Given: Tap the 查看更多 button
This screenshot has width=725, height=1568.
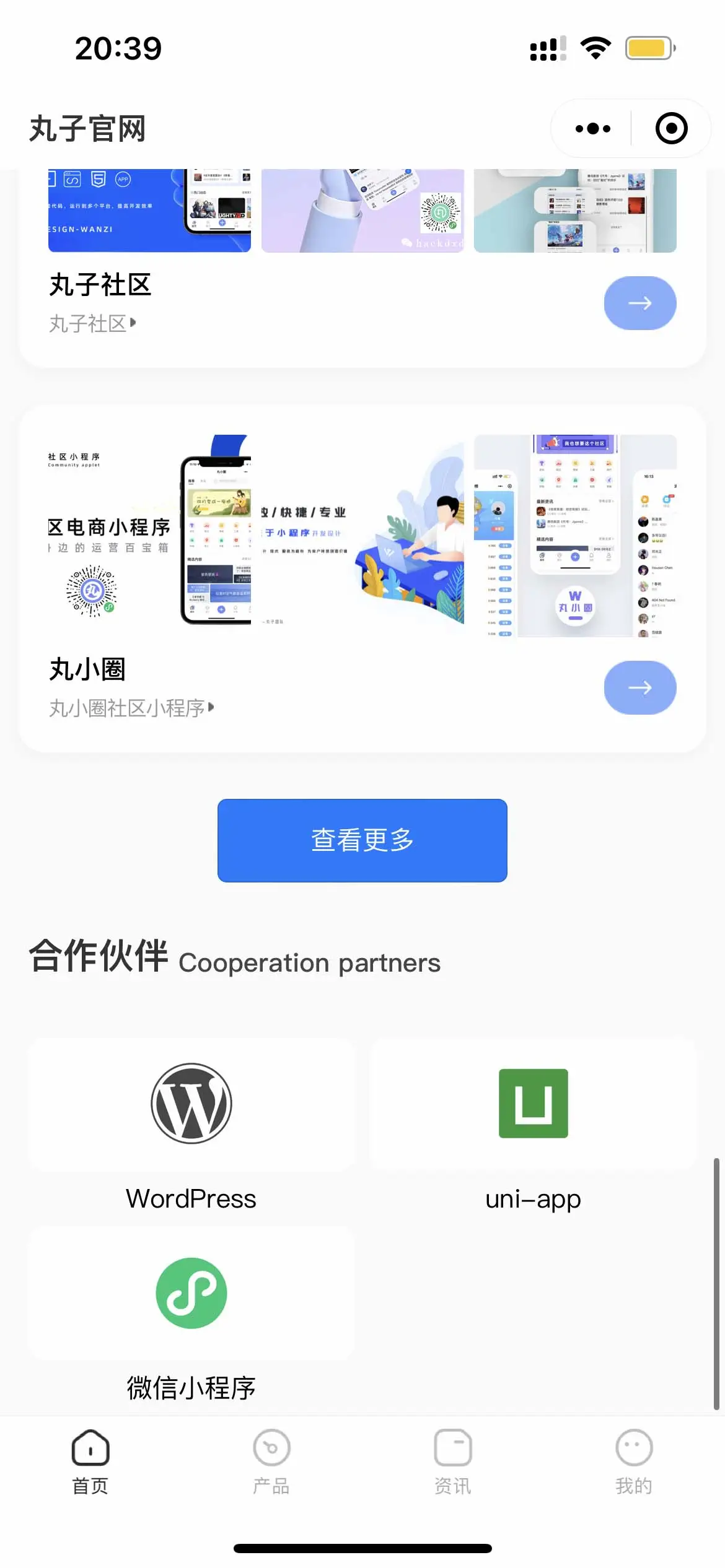Looking at the screenshot, I should pos(362,840).
